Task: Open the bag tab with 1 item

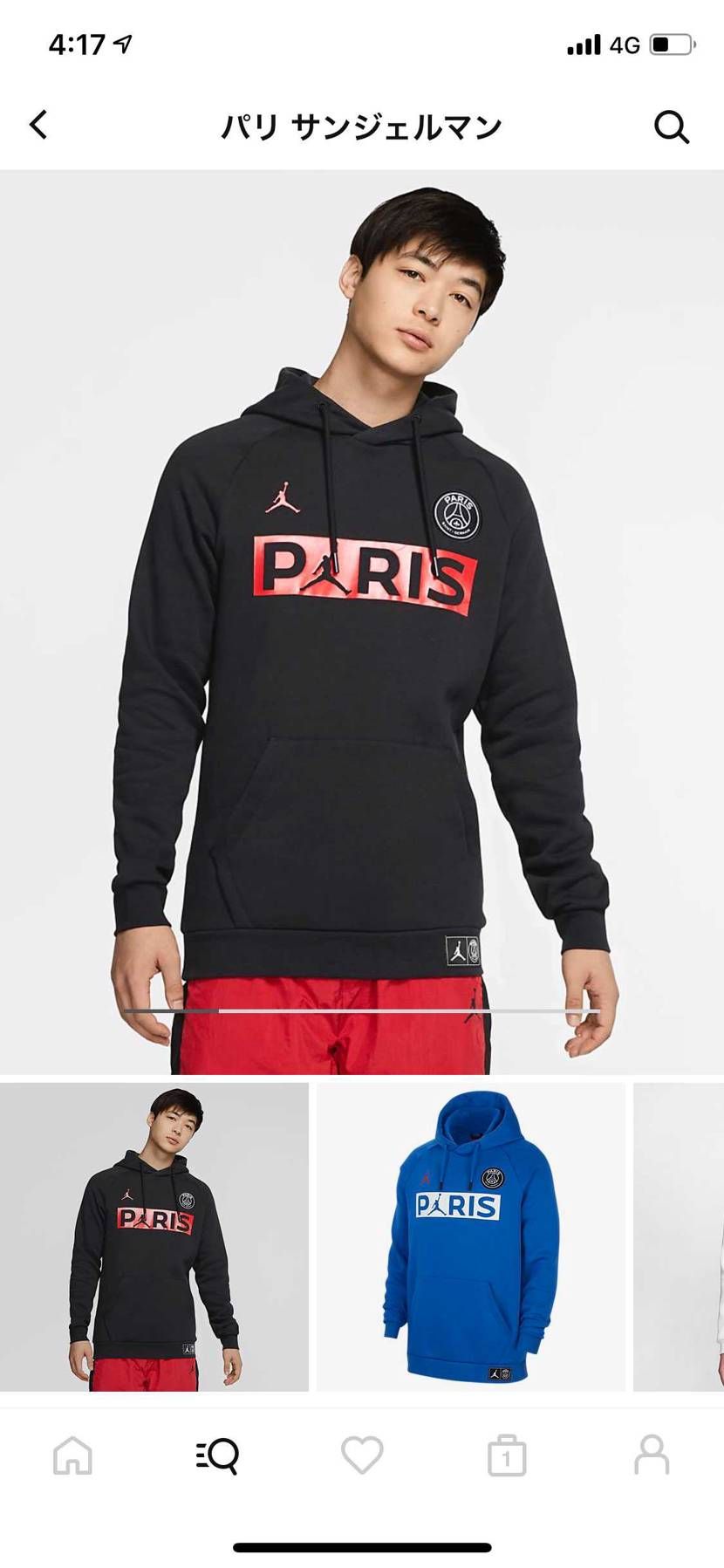Action: [507, 1455]
